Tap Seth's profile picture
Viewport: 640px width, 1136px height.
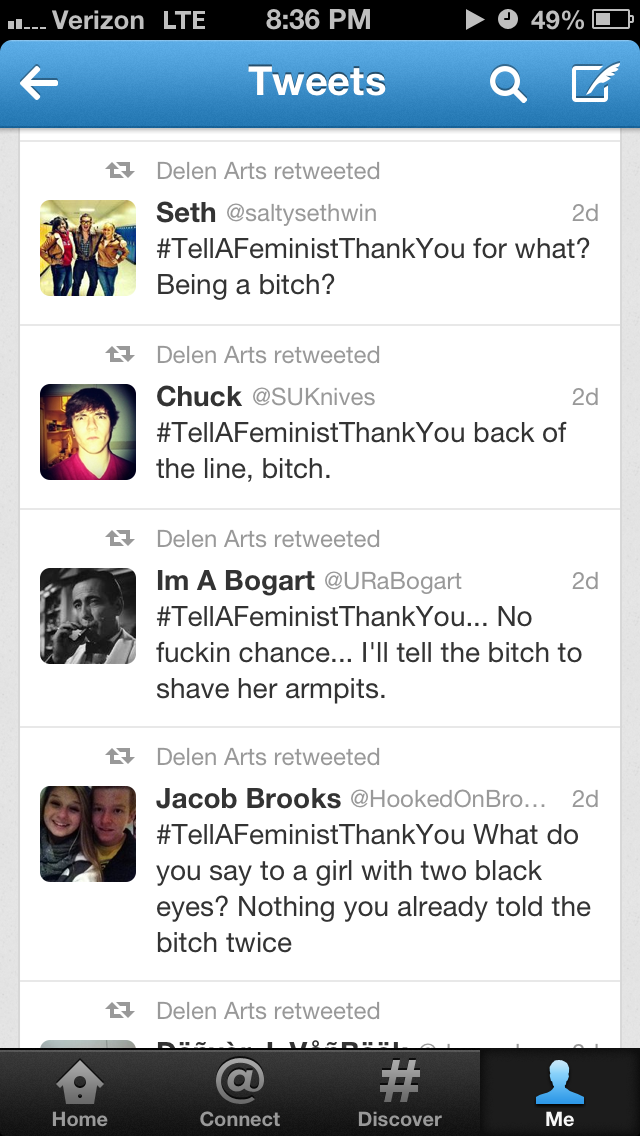tap(88, 248)
